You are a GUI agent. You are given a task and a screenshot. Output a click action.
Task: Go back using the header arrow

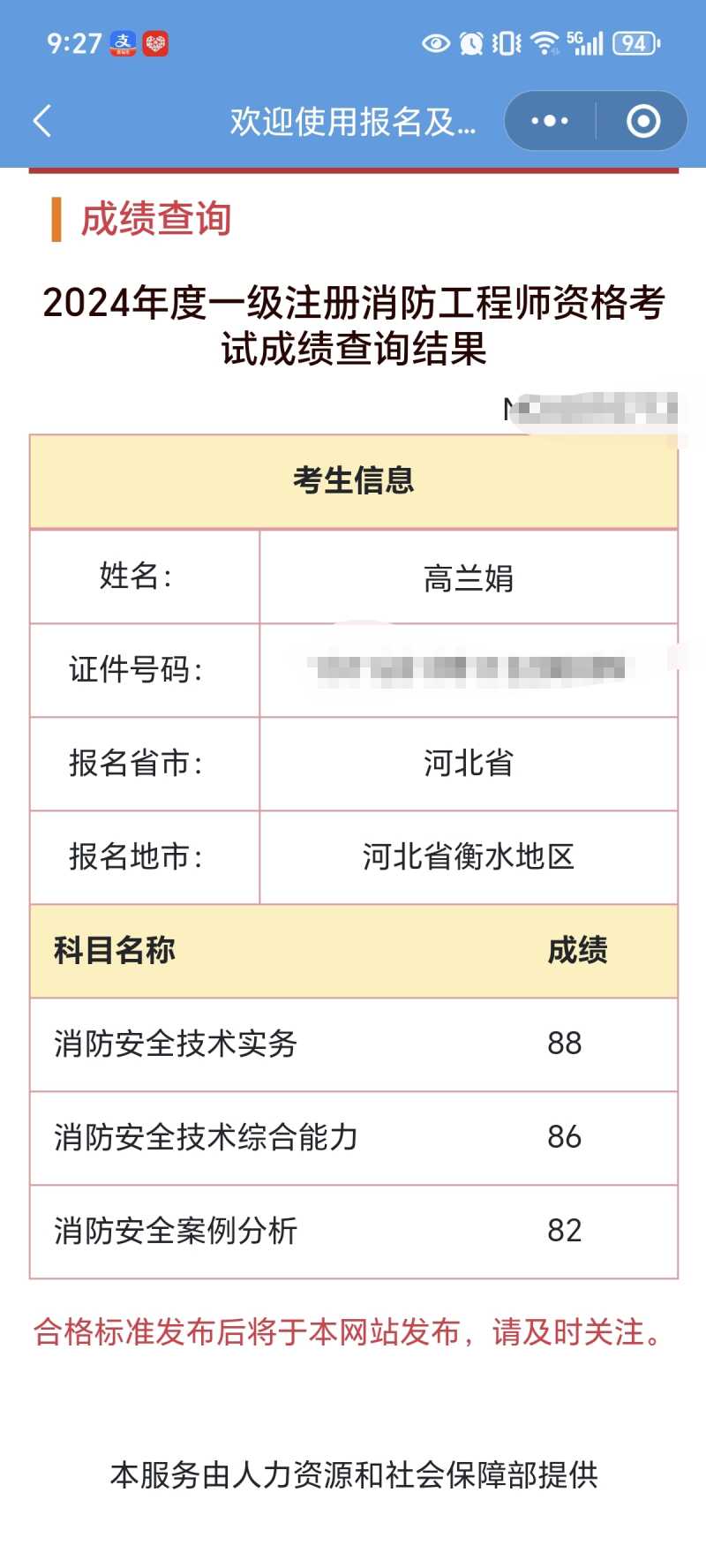coord(41,121)
